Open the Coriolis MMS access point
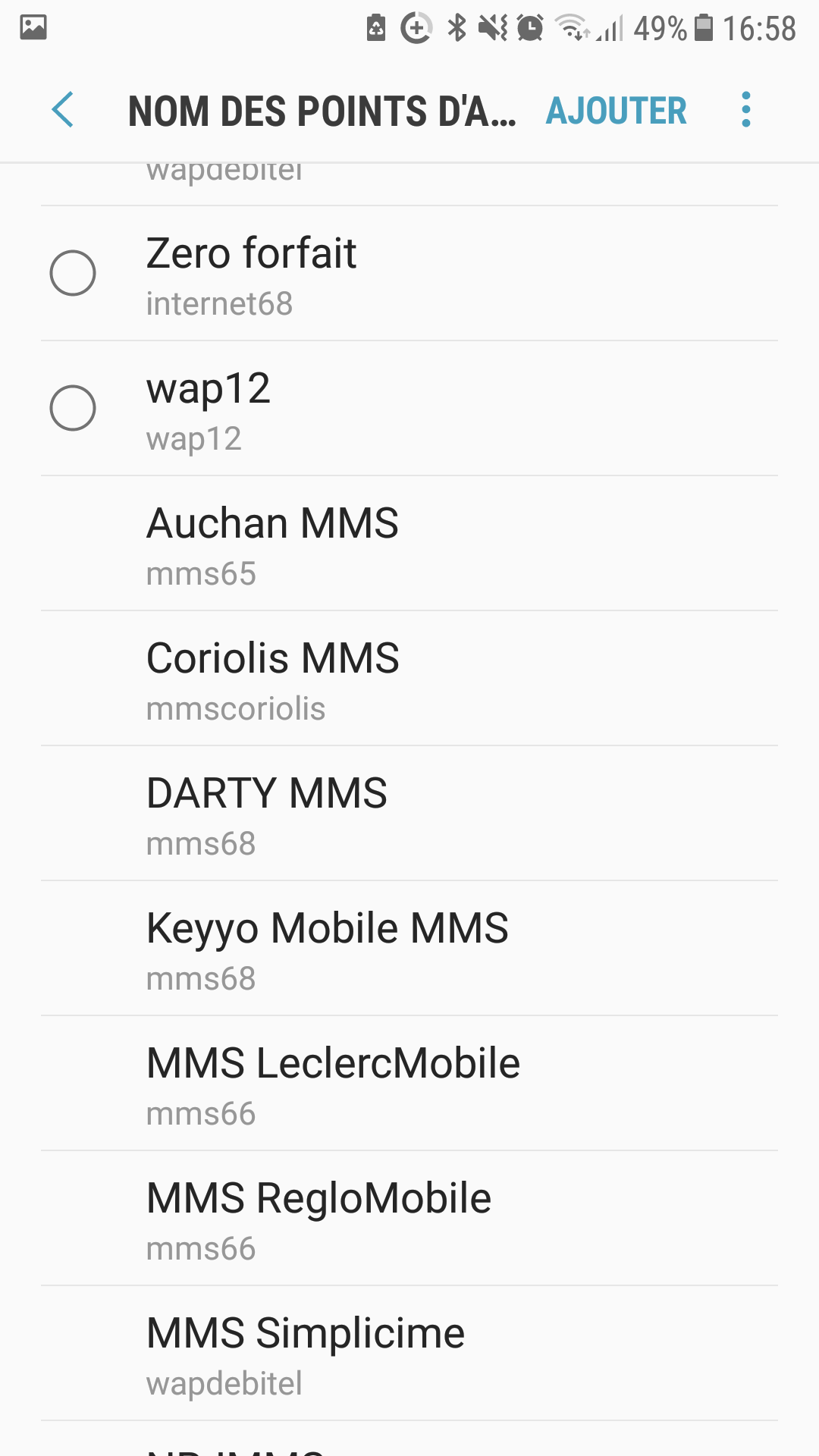Image resolution: width=819 pixels, height=1456 pixels. click(409, 679)
